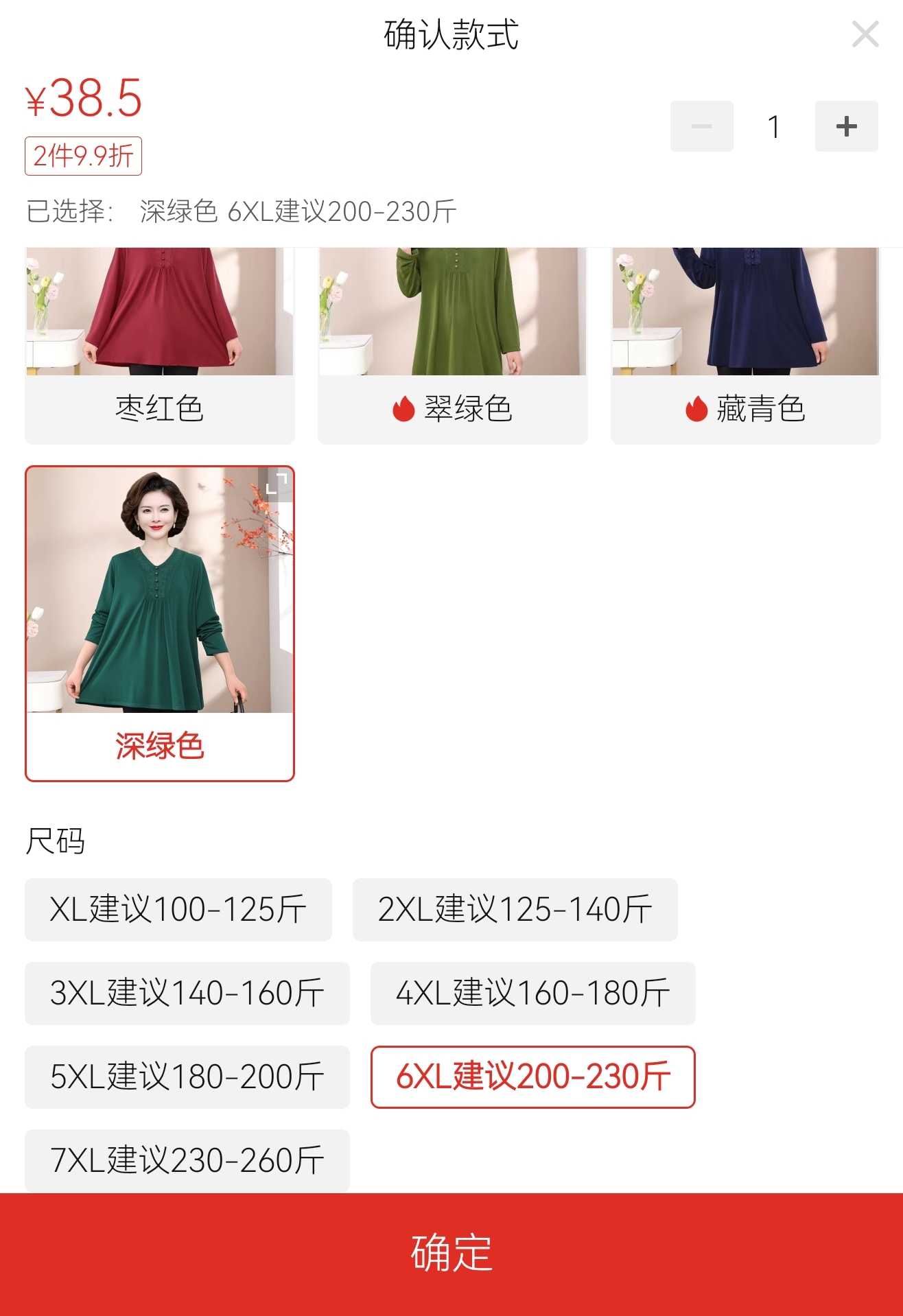Select size XL建议100-125斤
This screenshot has width=903, height=1316.
coord(178,910)
